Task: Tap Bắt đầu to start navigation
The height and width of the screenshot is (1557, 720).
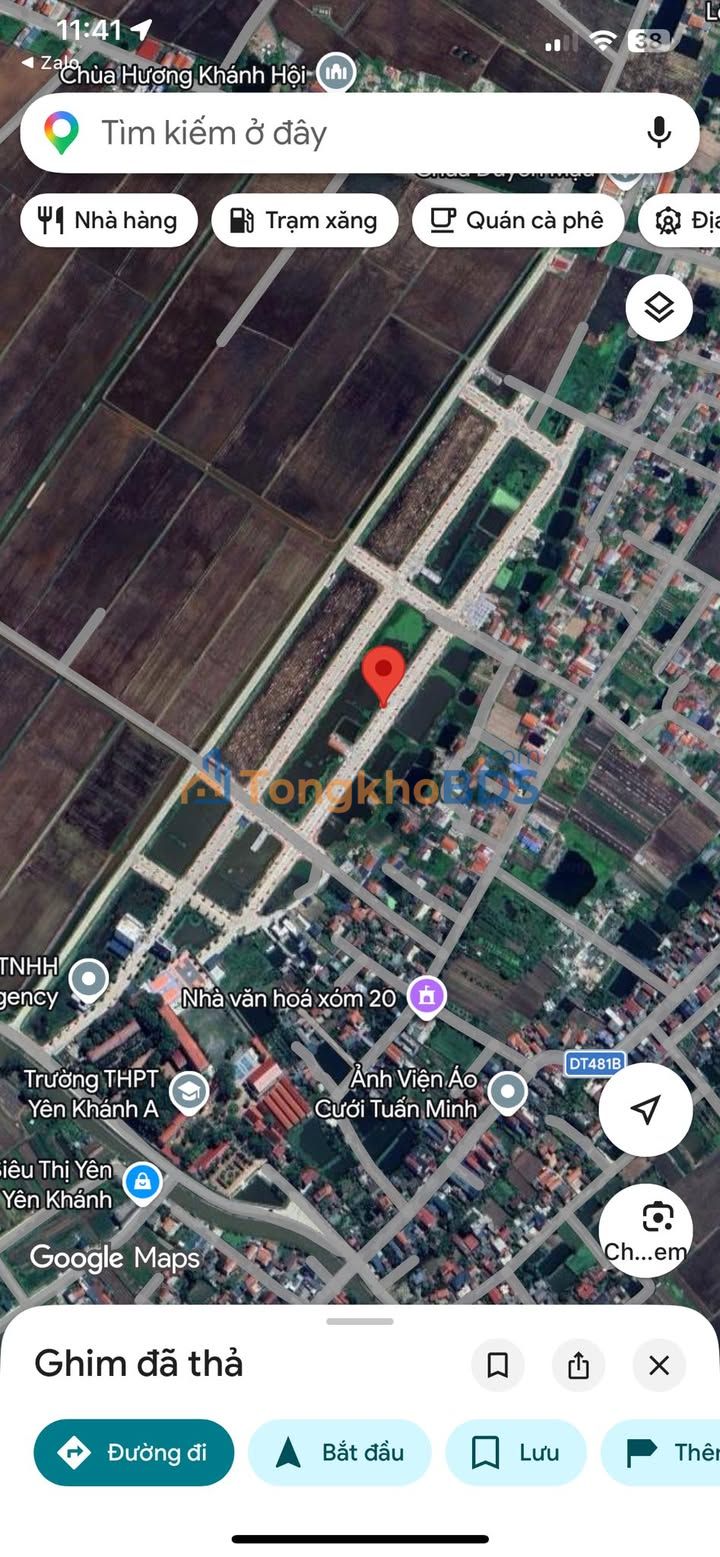Action: tap(339, 1452)
